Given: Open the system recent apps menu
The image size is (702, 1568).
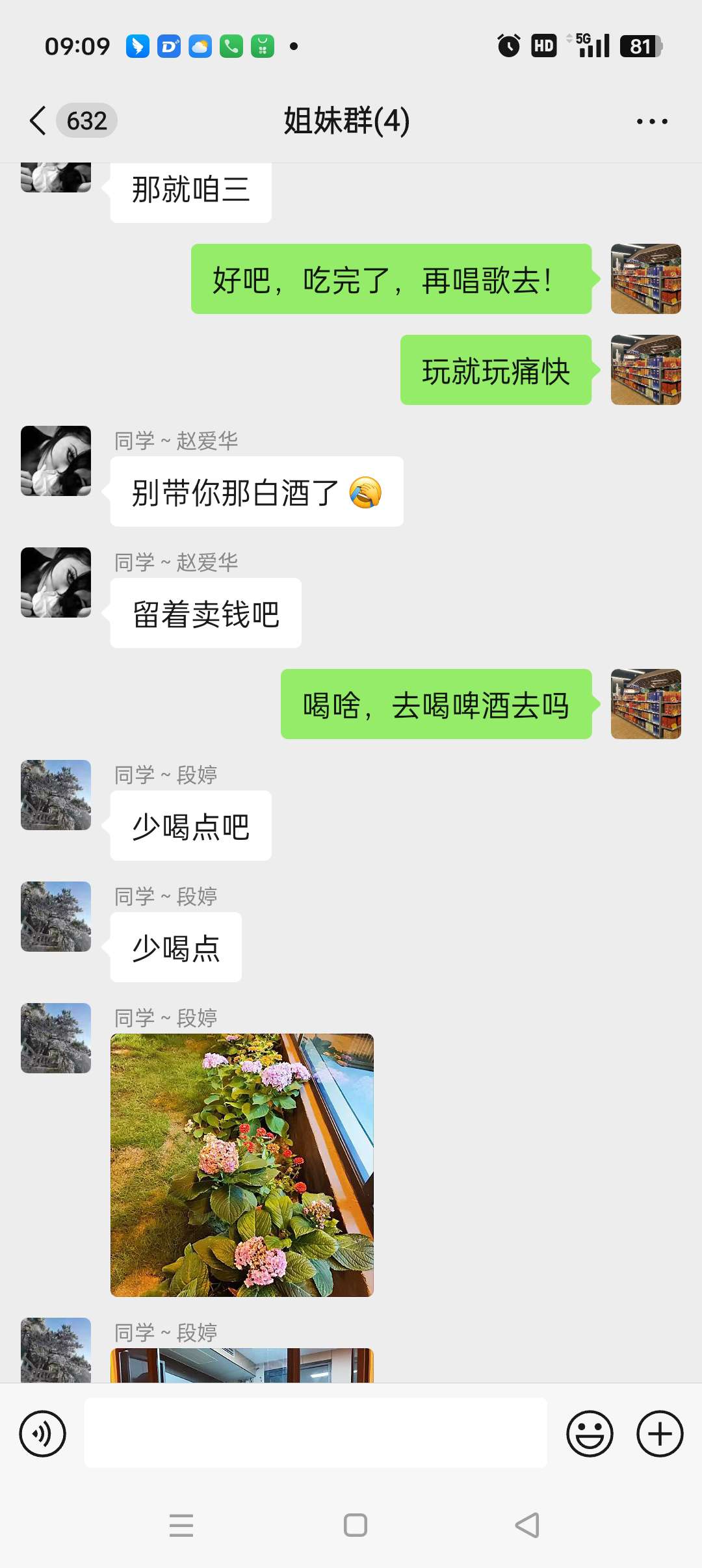Looking at the screenshot, I should click(x=181, y=1524).
